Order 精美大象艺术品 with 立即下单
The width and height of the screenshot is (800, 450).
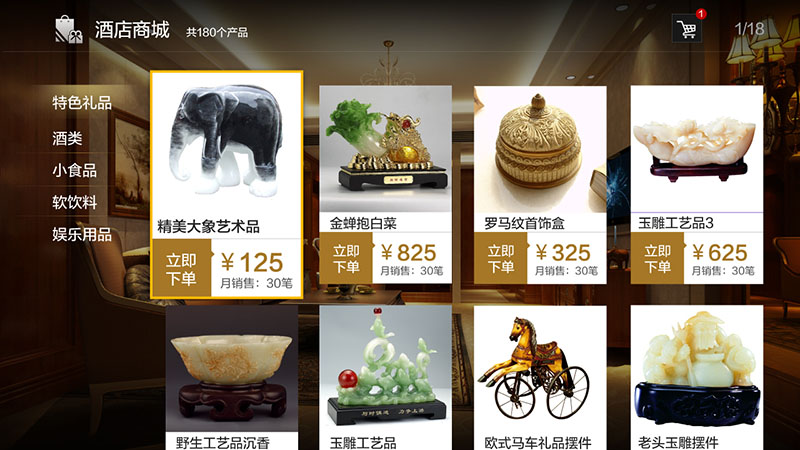point(181,268)
